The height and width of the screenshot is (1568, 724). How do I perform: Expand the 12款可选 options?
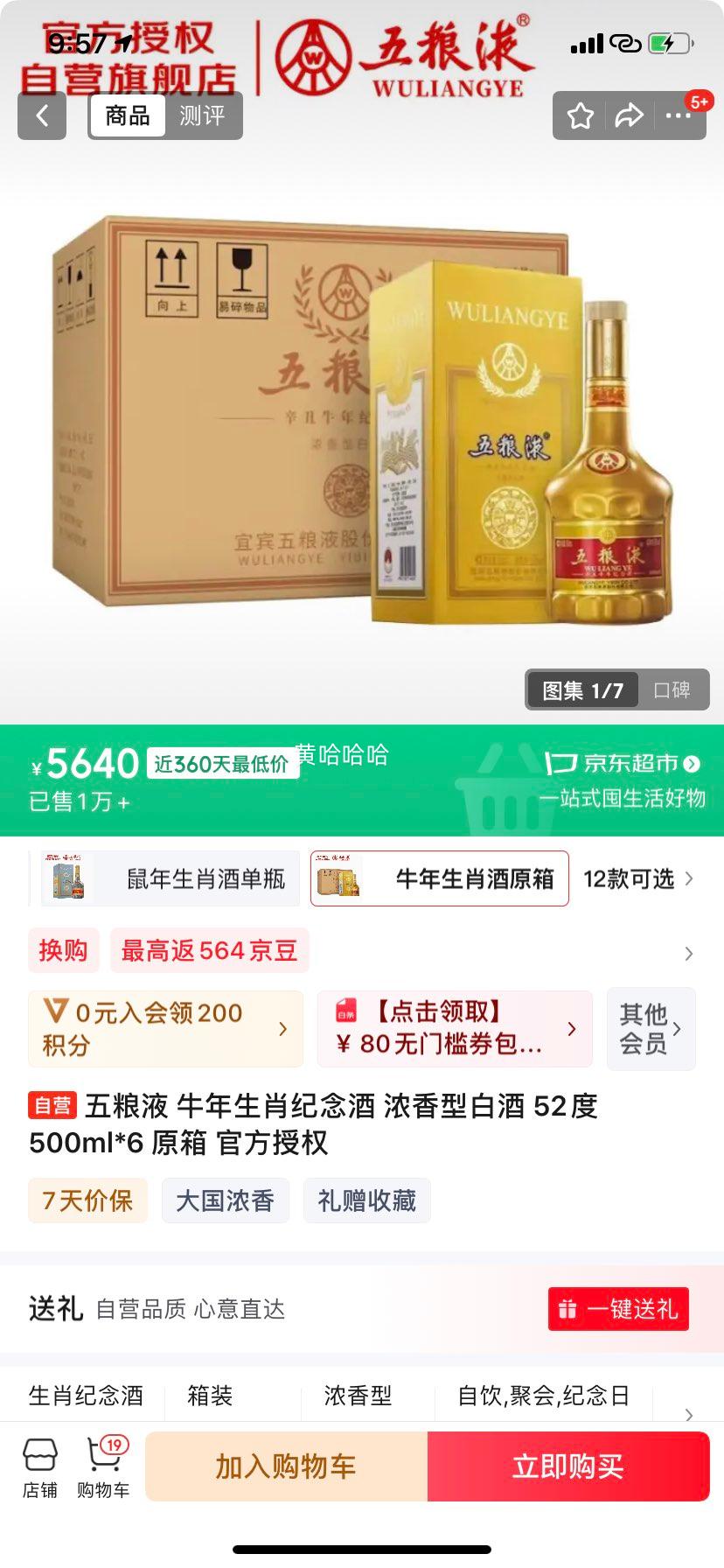tap(638, 878)
